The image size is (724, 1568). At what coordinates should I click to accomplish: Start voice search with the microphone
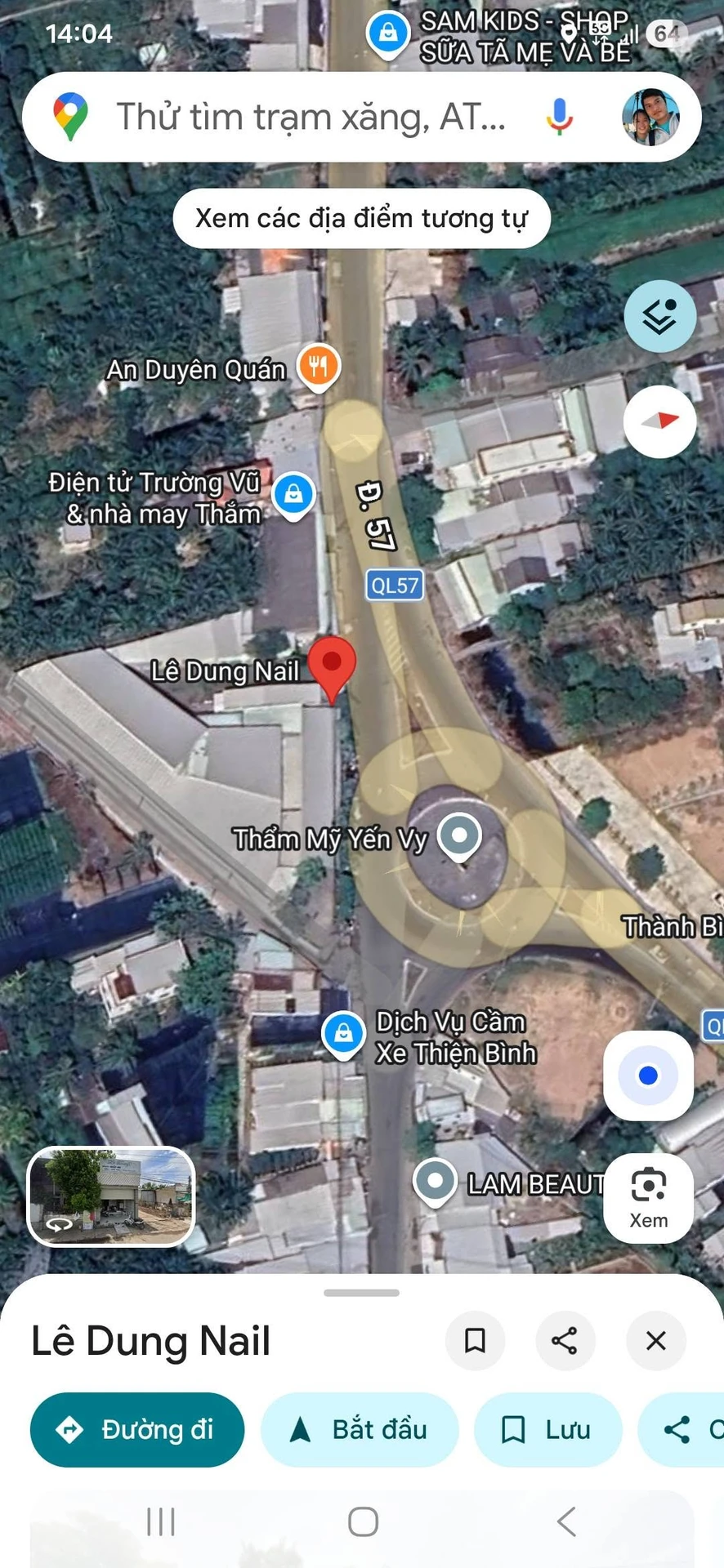pos(559,117)
